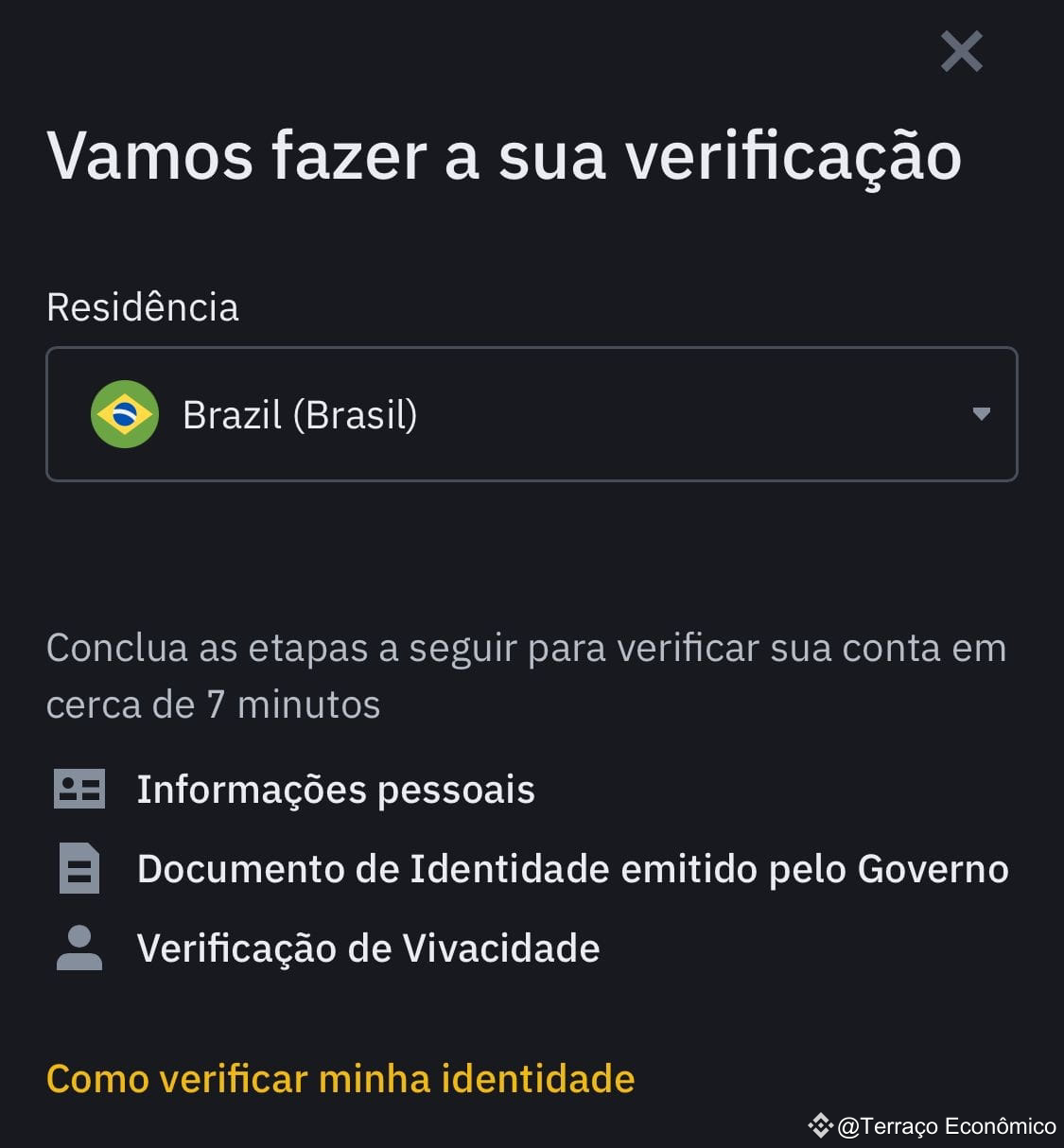1064x1148 pixels.
Task: Select the Informações pessoais verification step
Action: click(x=337, y=789)
